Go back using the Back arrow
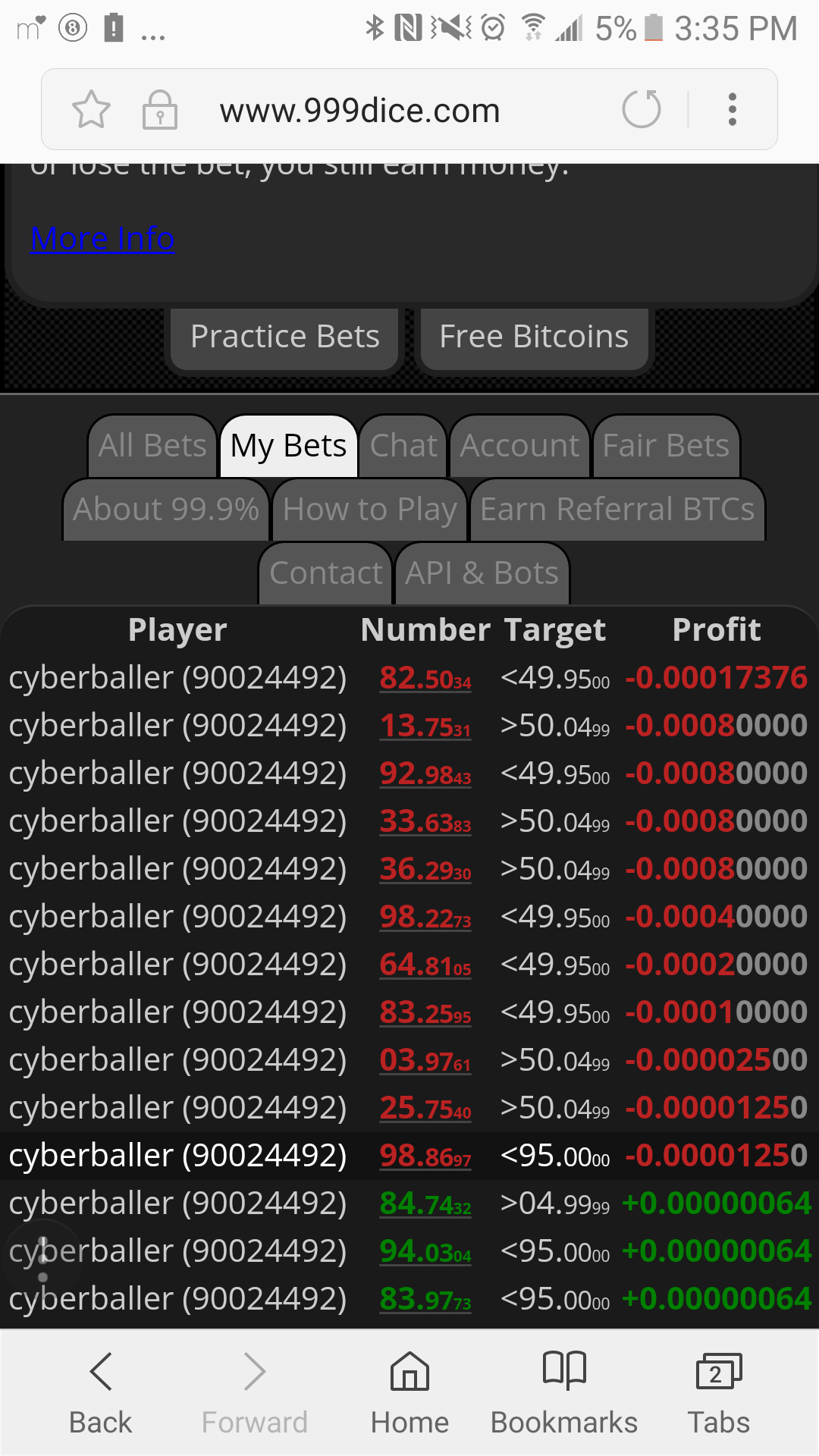Image resolution: width=819 pixels, height=1456 pixels. 100,1395
